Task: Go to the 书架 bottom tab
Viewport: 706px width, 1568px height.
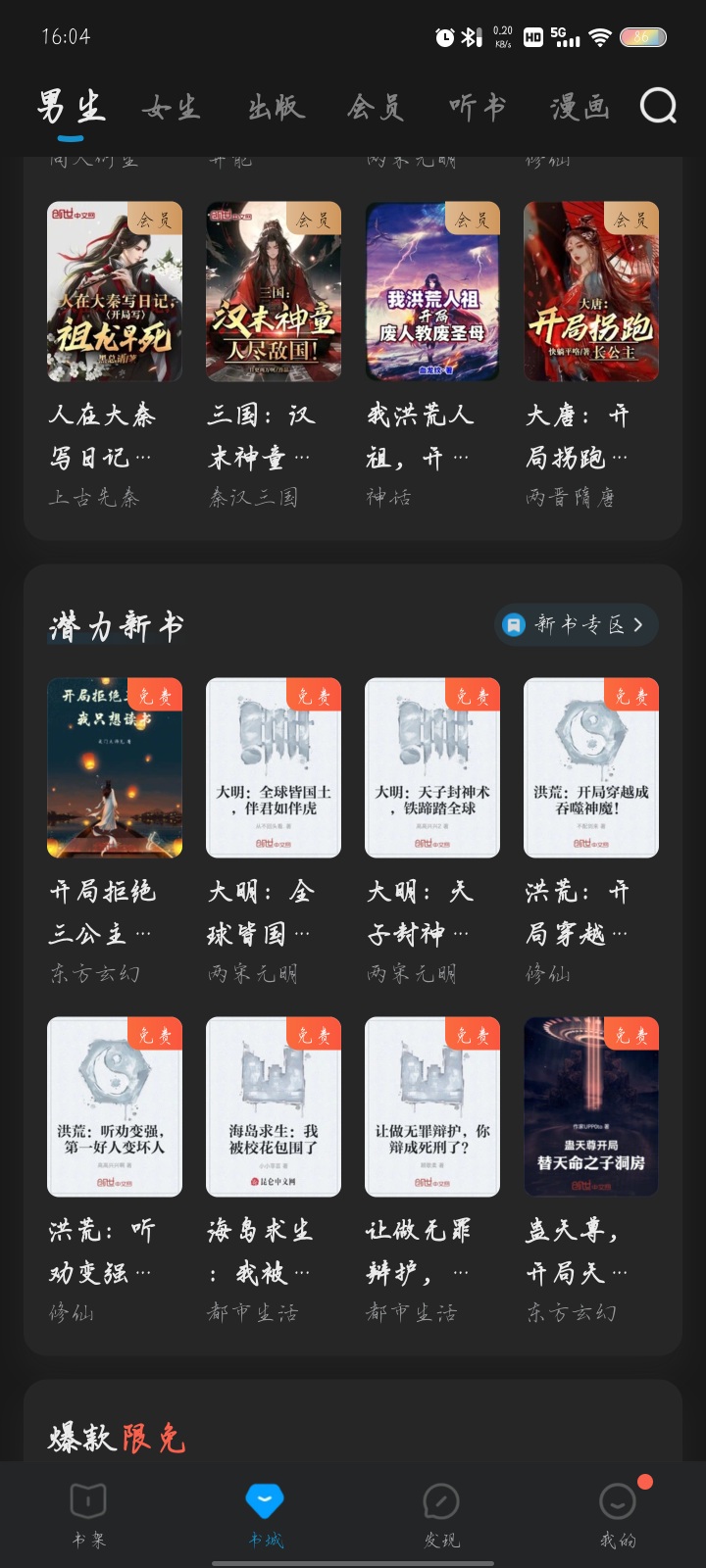Action: (88, 1515)
